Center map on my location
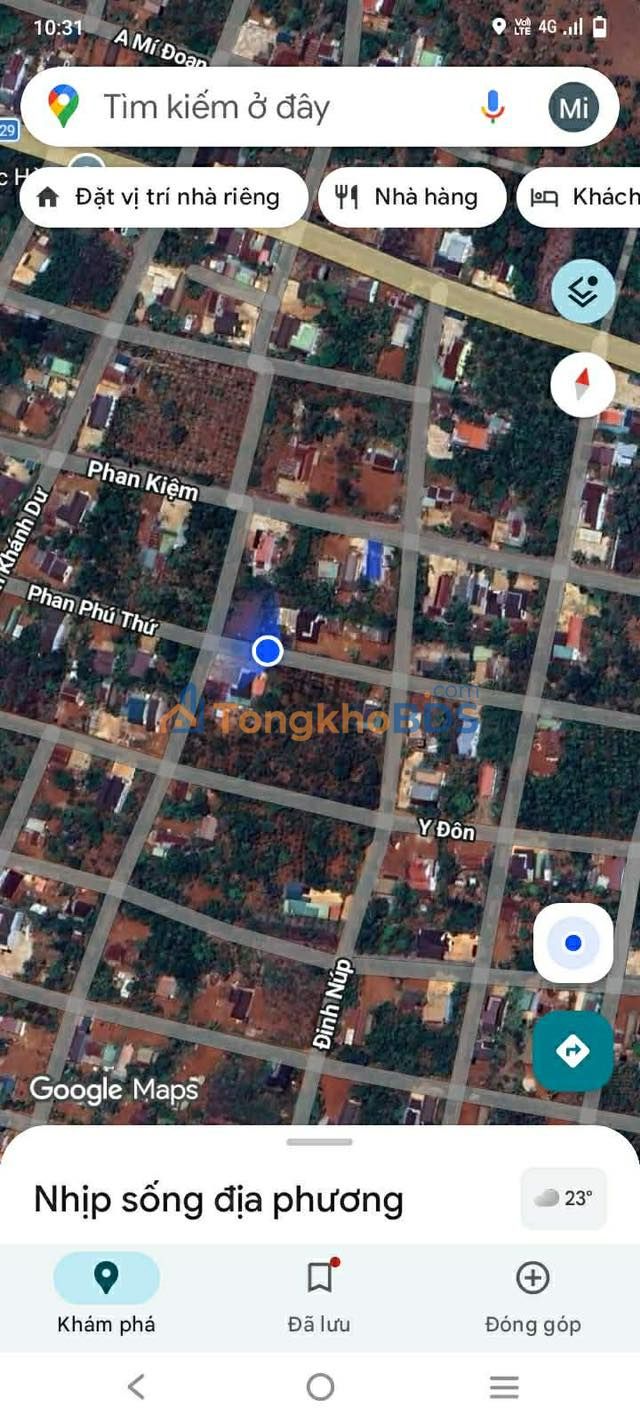 point(573,943)
